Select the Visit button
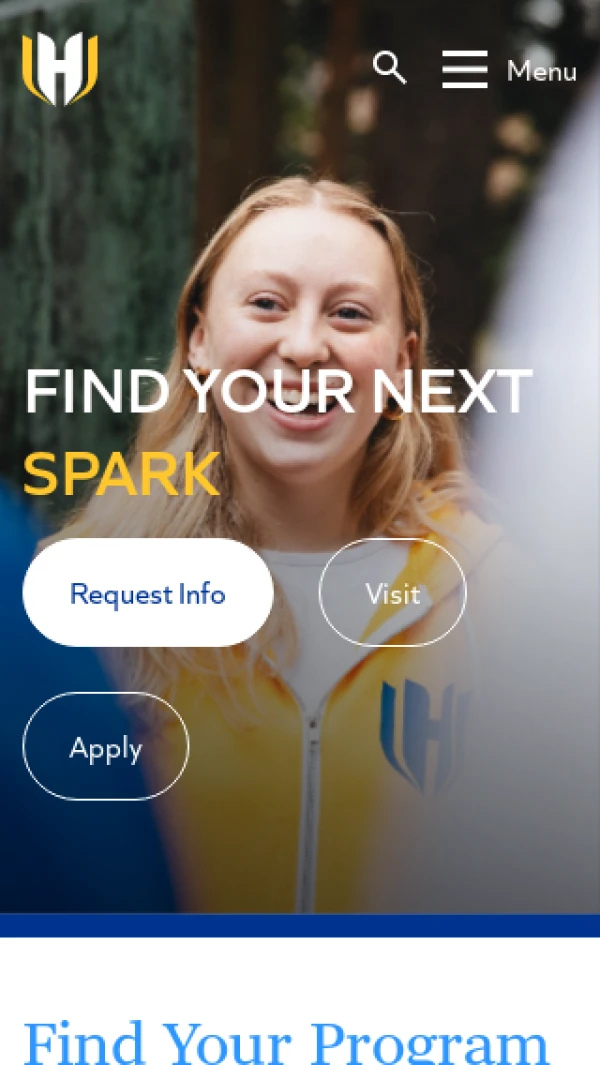Image resolution: width=600 pixels, height=1065 pixels. [x=392, y=593]
